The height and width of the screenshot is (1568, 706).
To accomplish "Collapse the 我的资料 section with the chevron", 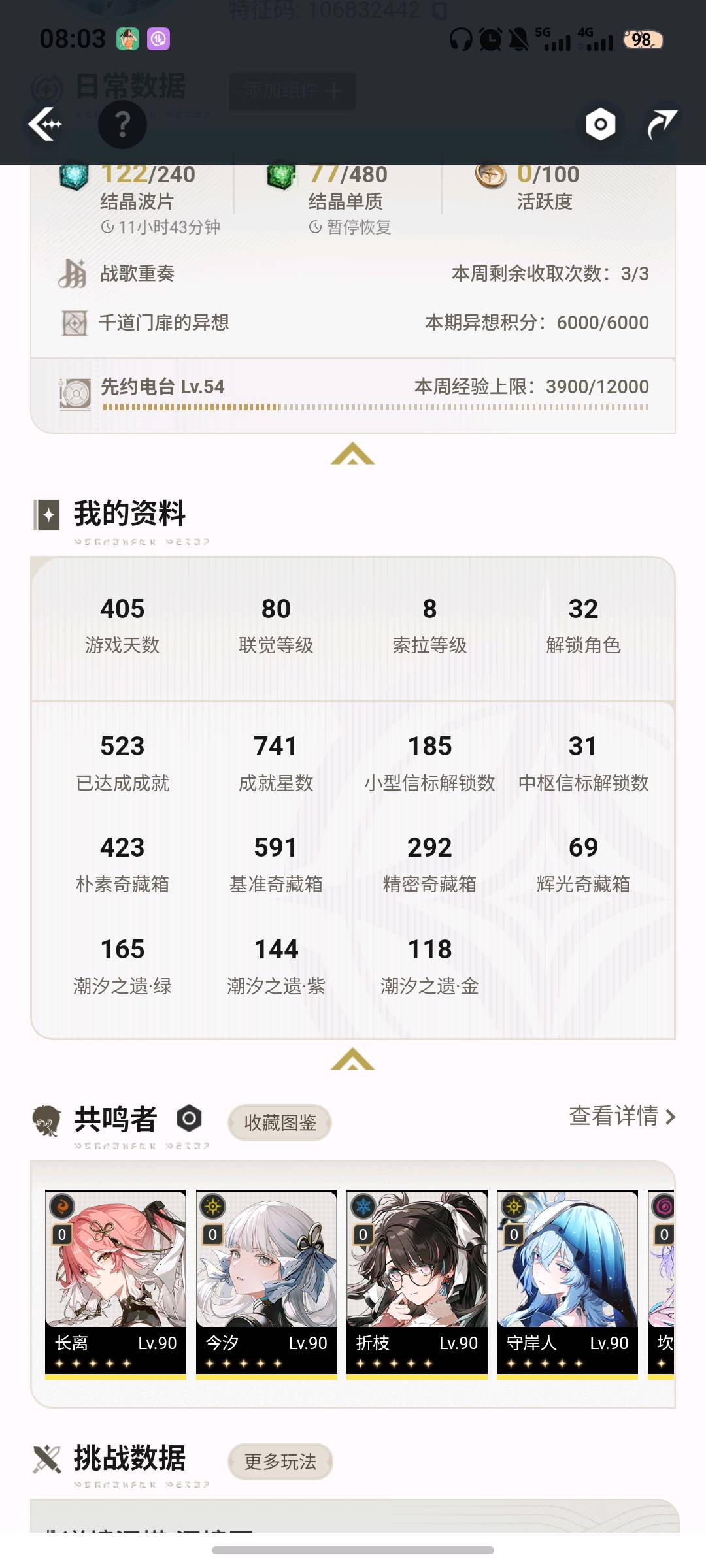I will click(352, 1059).
